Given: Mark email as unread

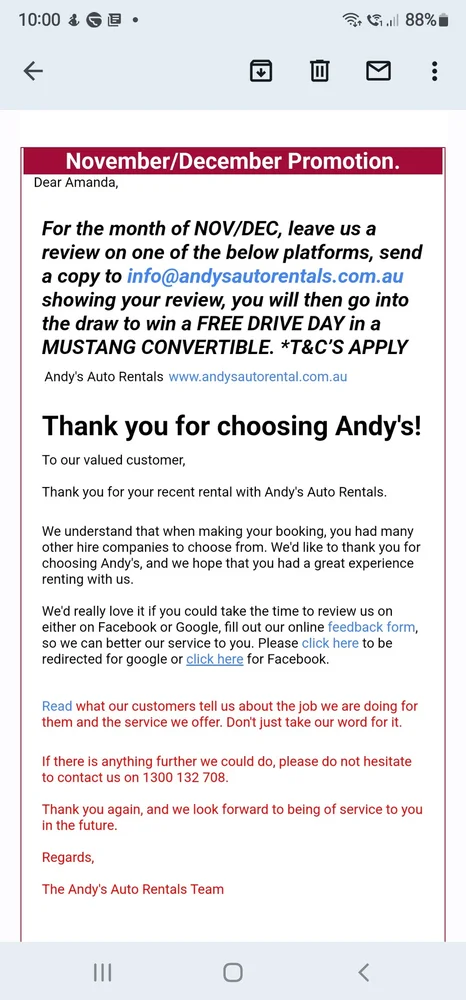Looking at the screenshot, I should 378,71.
